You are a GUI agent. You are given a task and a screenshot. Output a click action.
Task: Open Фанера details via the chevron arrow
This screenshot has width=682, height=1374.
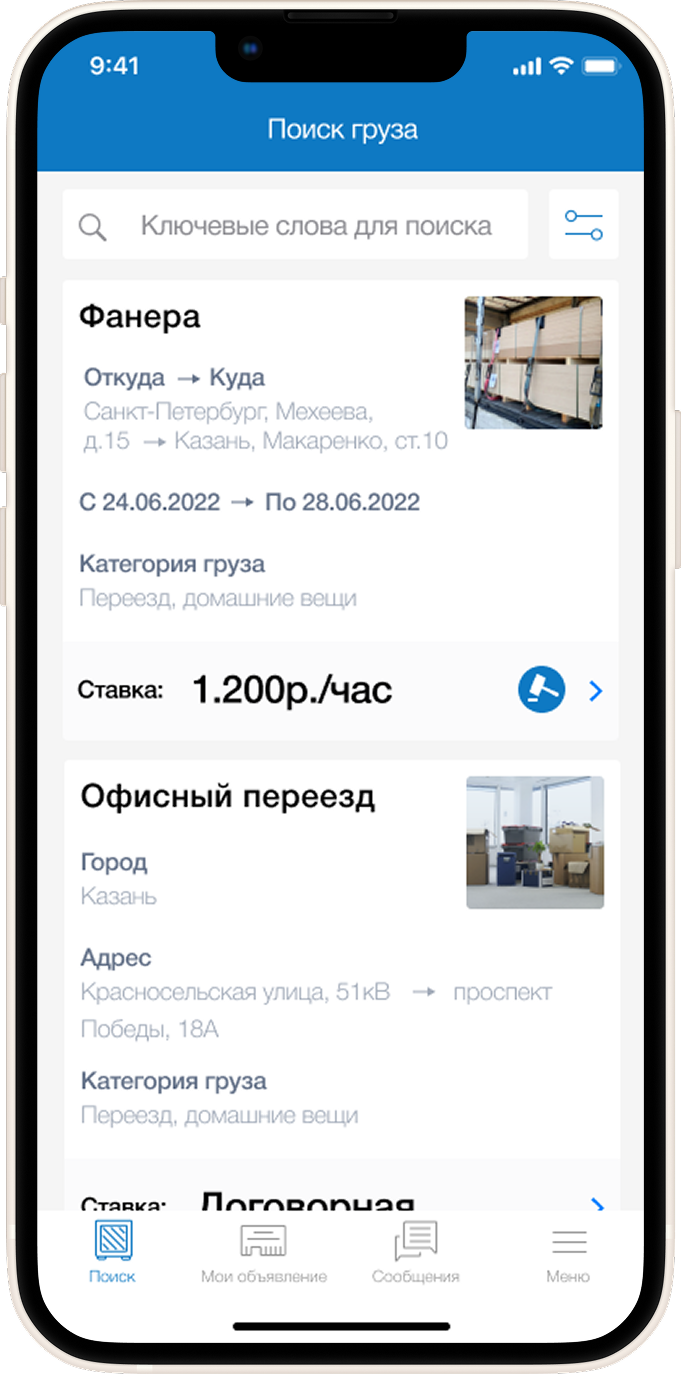tap(596, 690)
